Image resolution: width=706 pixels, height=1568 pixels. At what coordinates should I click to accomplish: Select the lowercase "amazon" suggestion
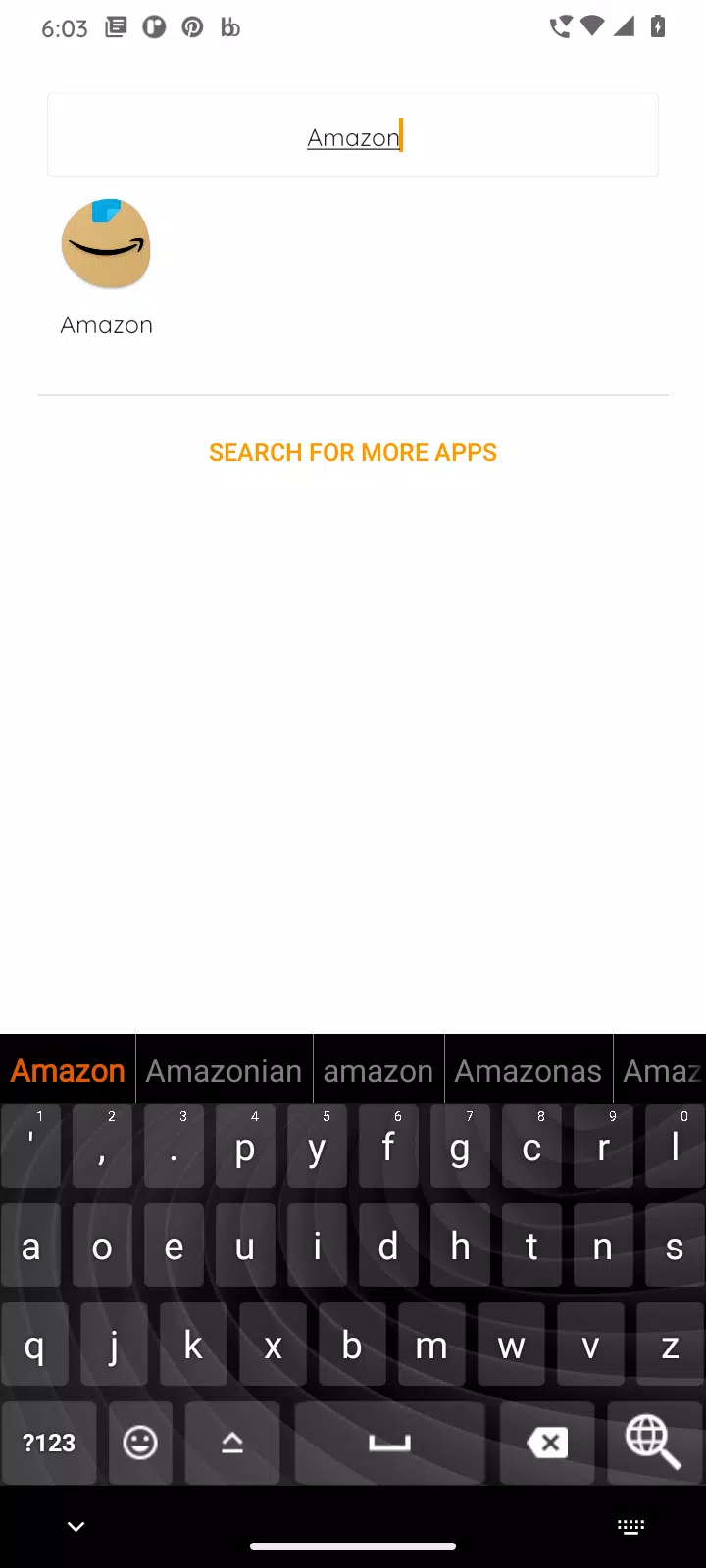point(378,1069)
